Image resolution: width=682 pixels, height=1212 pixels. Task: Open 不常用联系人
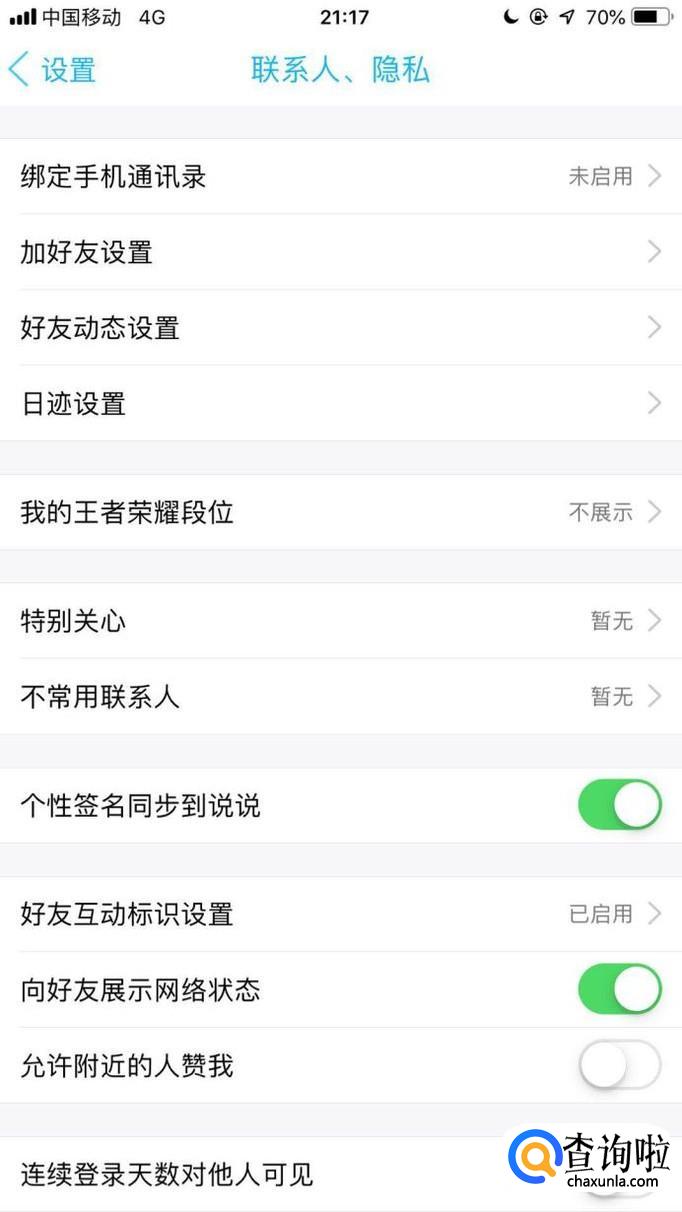point(340,697)
